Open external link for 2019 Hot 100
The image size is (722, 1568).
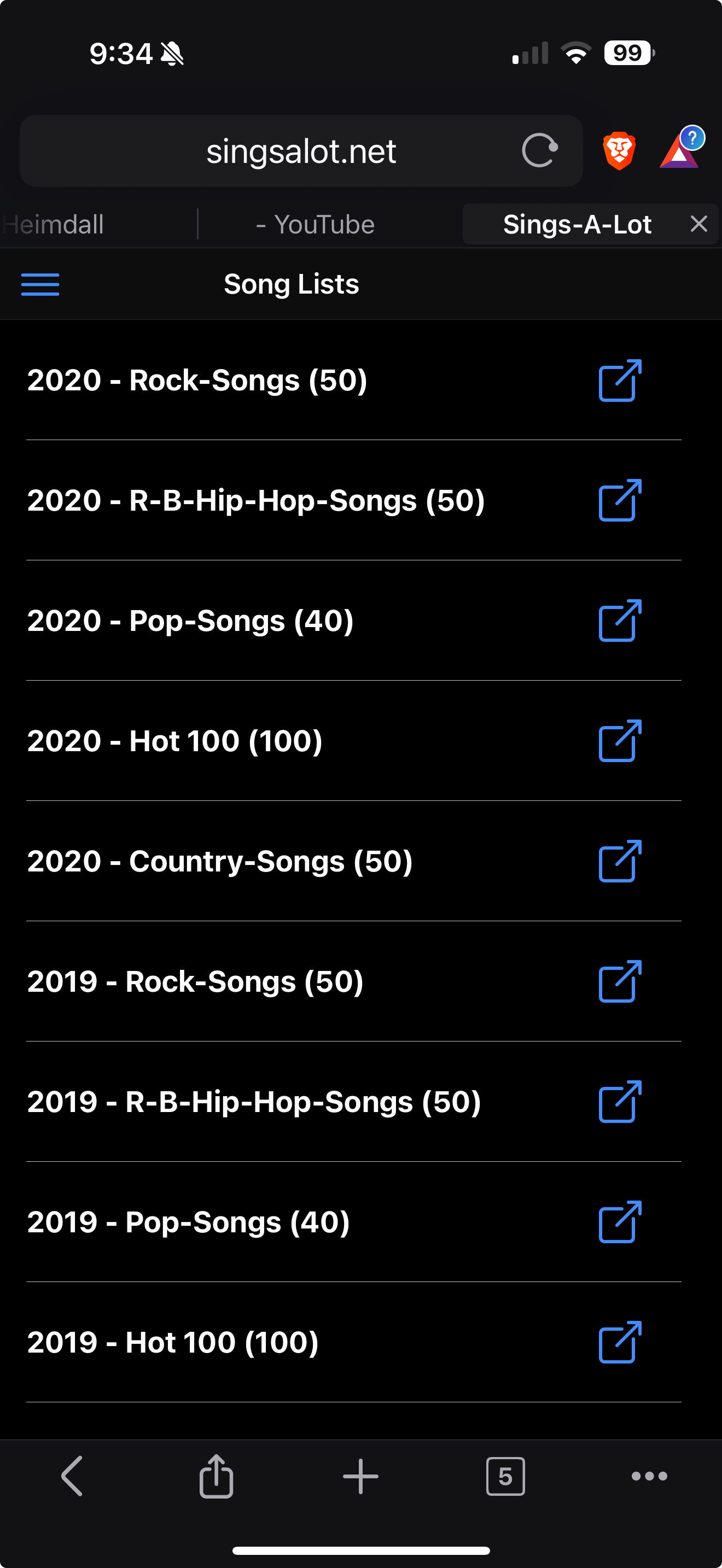620,1342
